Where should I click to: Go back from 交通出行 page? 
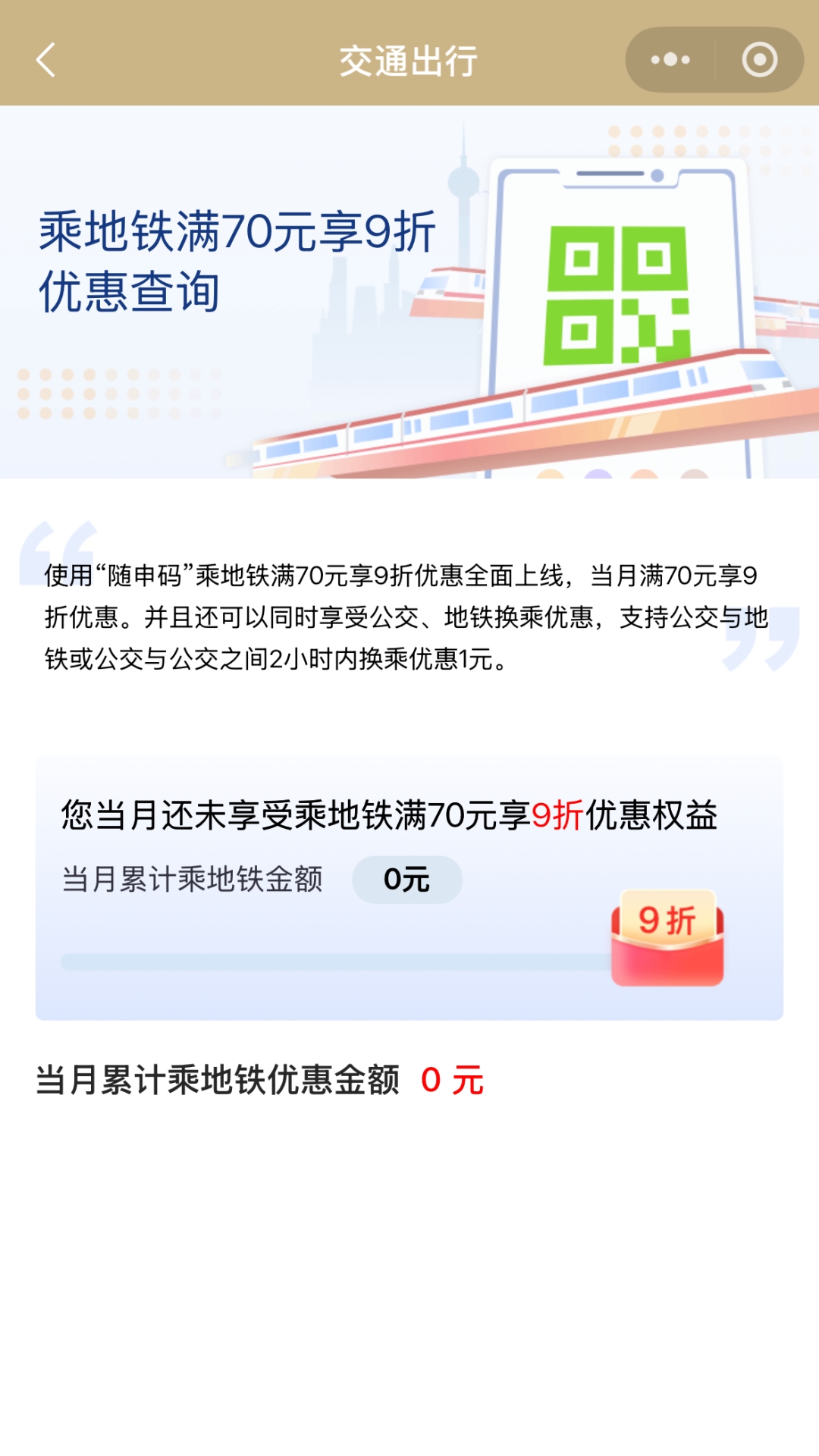tap(45, 61)
